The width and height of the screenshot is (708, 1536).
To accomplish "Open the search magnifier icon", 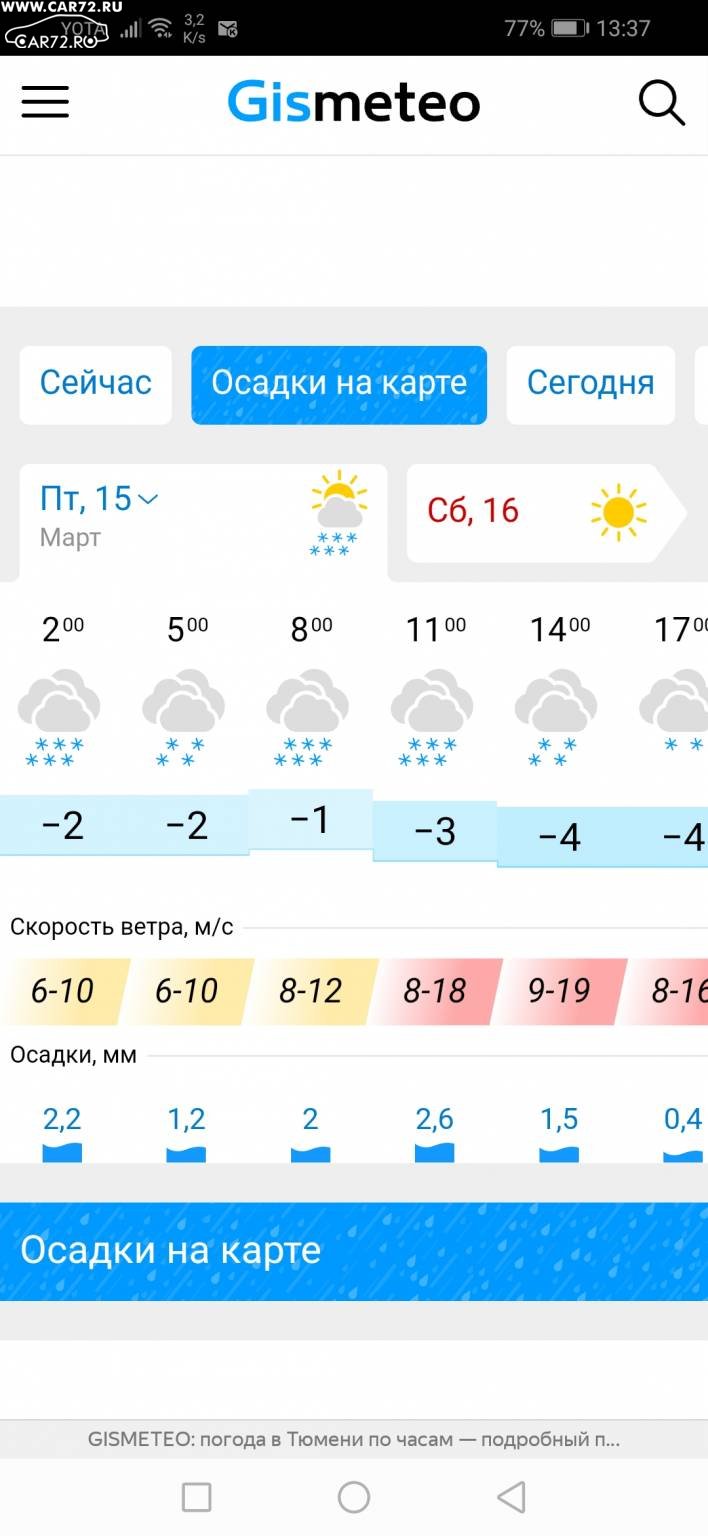I will [662, 102].
